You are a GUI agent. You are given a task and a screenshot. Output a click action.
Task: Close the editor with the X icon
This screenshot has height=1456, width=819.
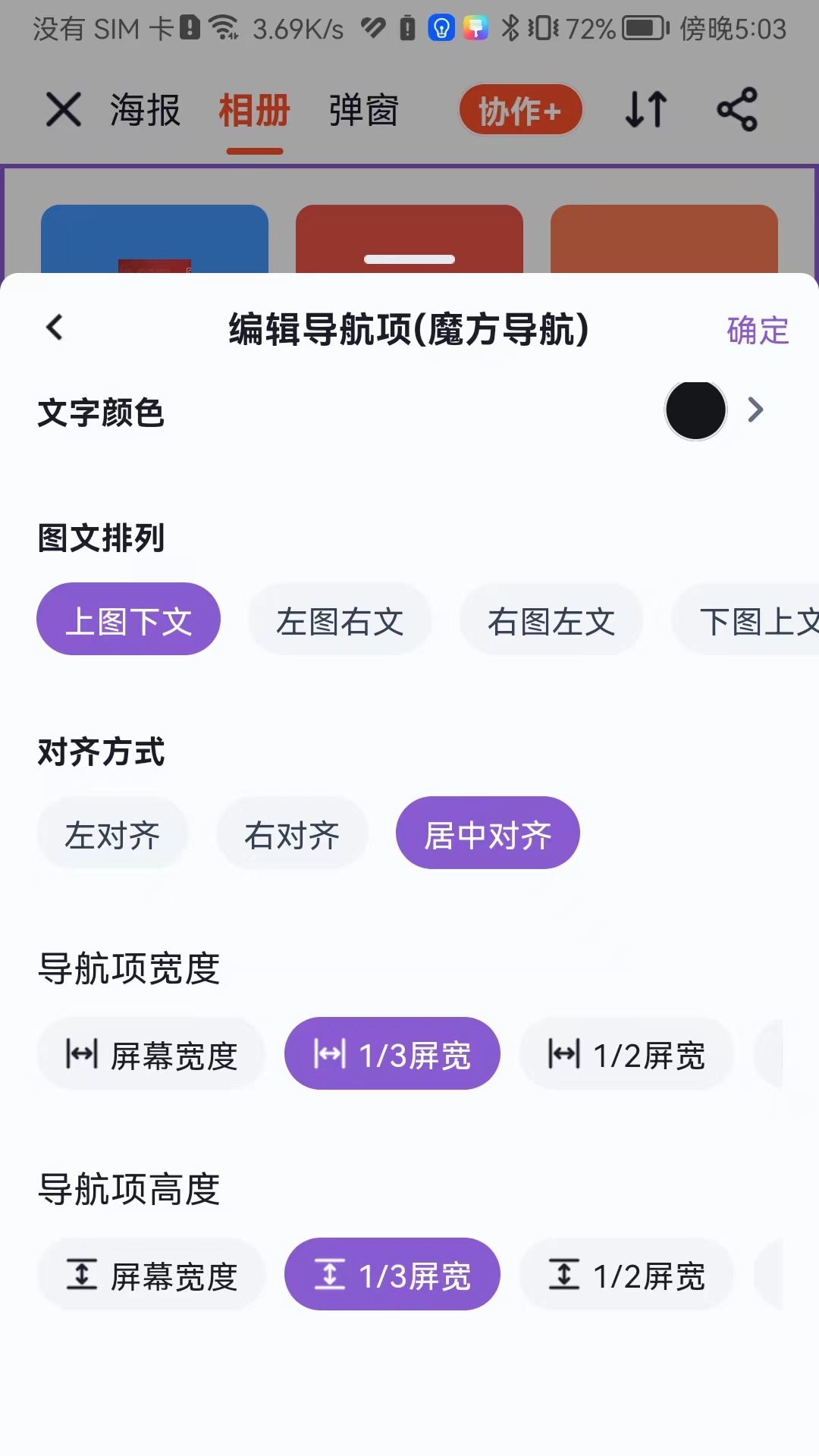coord(64,109)
